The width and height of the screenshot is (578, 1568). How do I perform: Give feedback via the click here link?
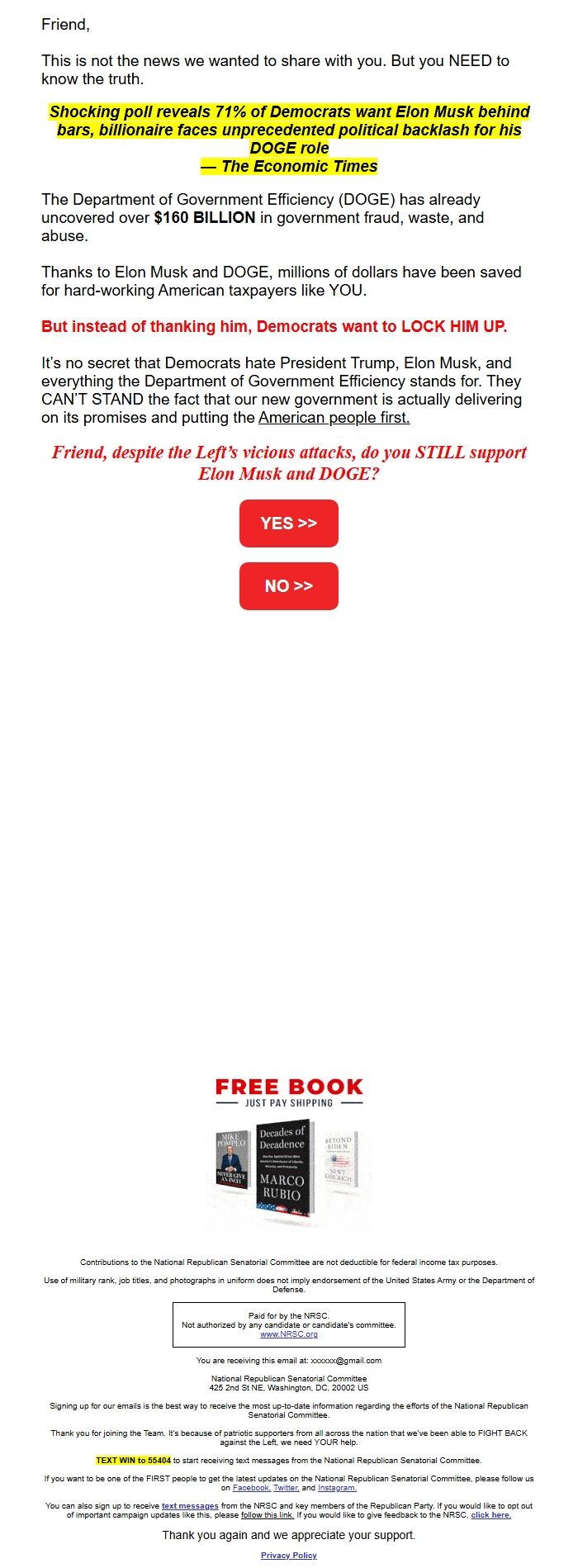coord(490,1514)
